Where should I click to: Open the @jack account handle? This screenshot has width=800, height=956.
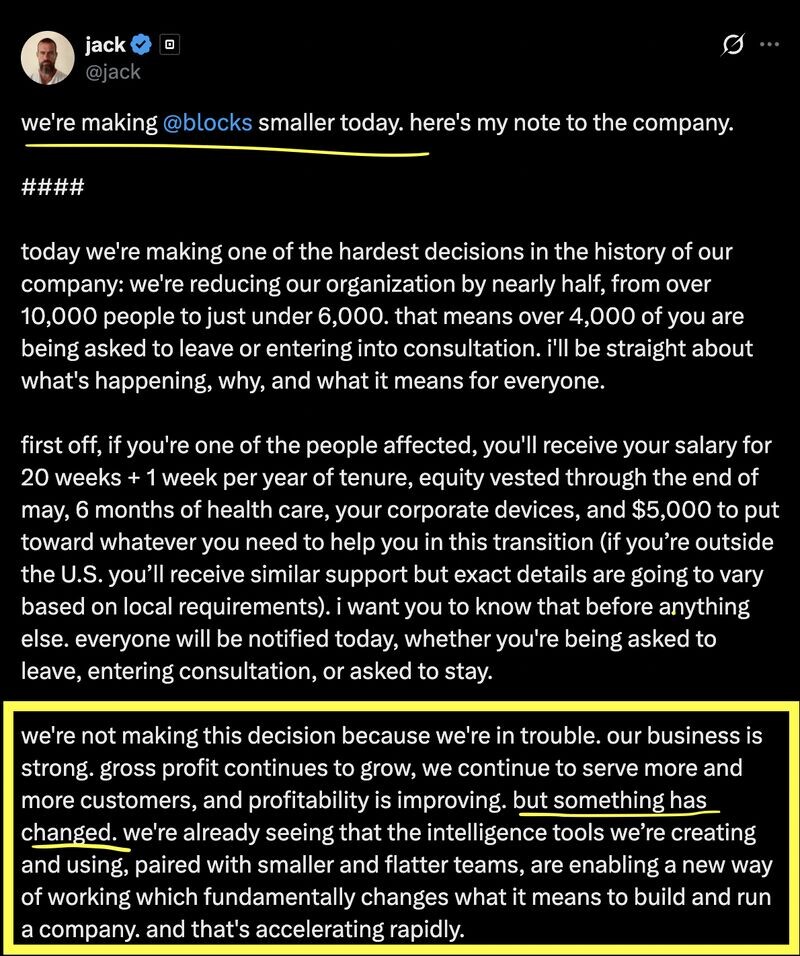coord(113,72)
